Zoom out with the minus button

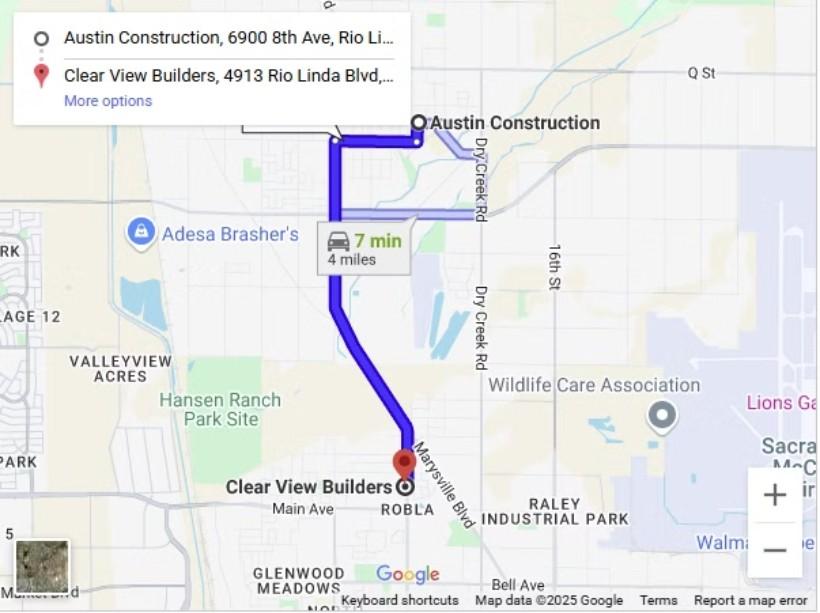coord(775,550)
